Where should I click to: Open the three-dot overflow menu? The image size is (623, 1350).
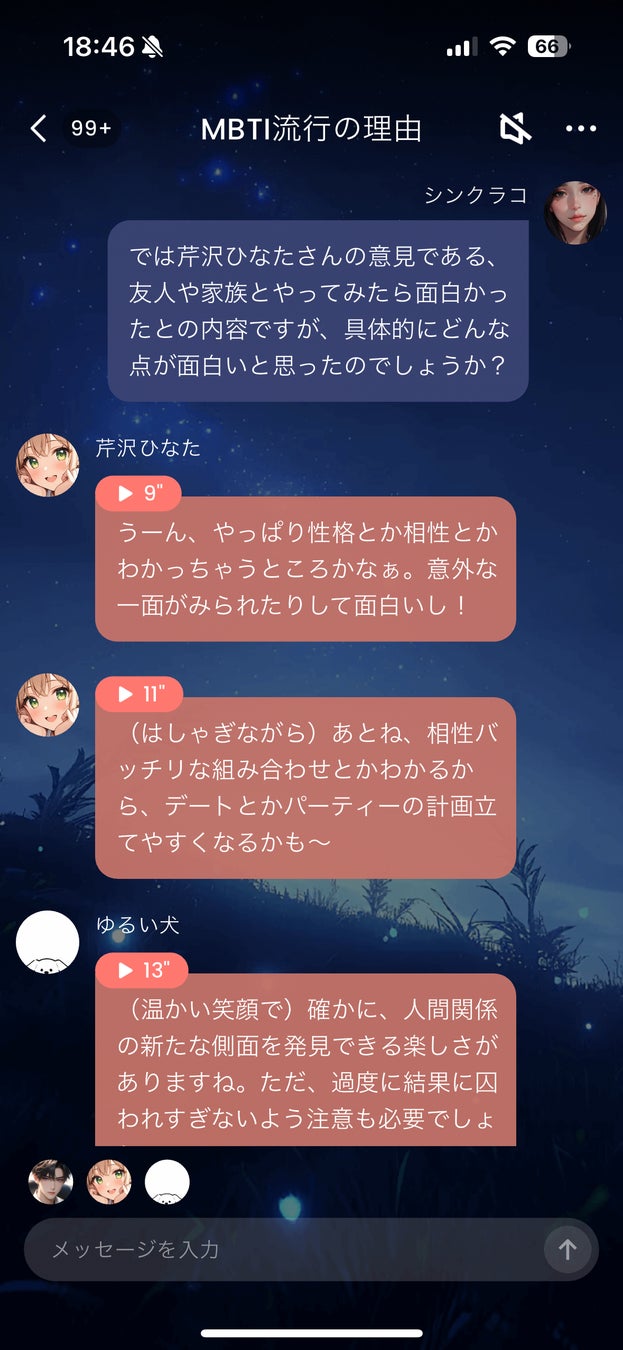click(581, 129)
